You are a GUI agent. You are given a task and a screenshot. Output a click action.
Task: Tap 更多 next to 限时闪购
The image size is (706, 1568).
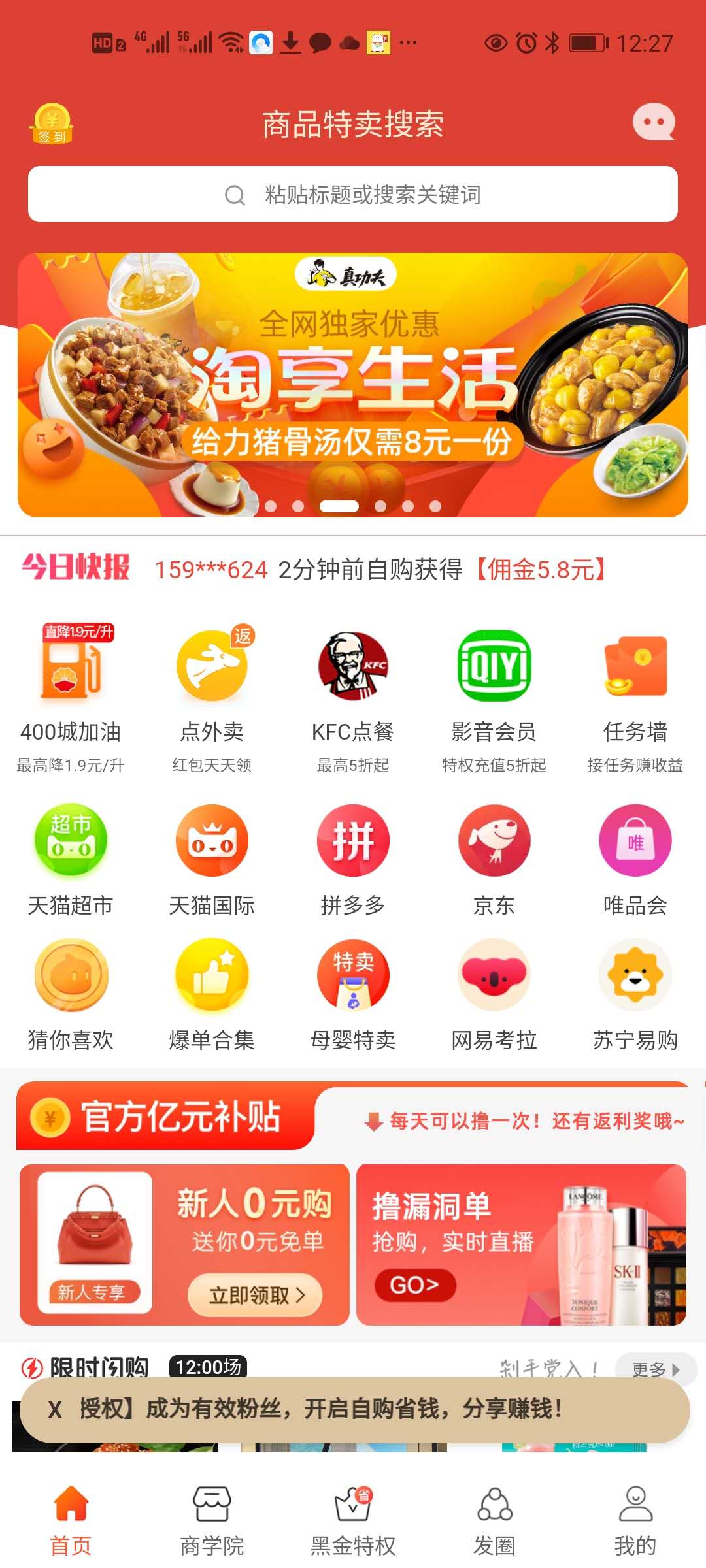click(655, 1369)
